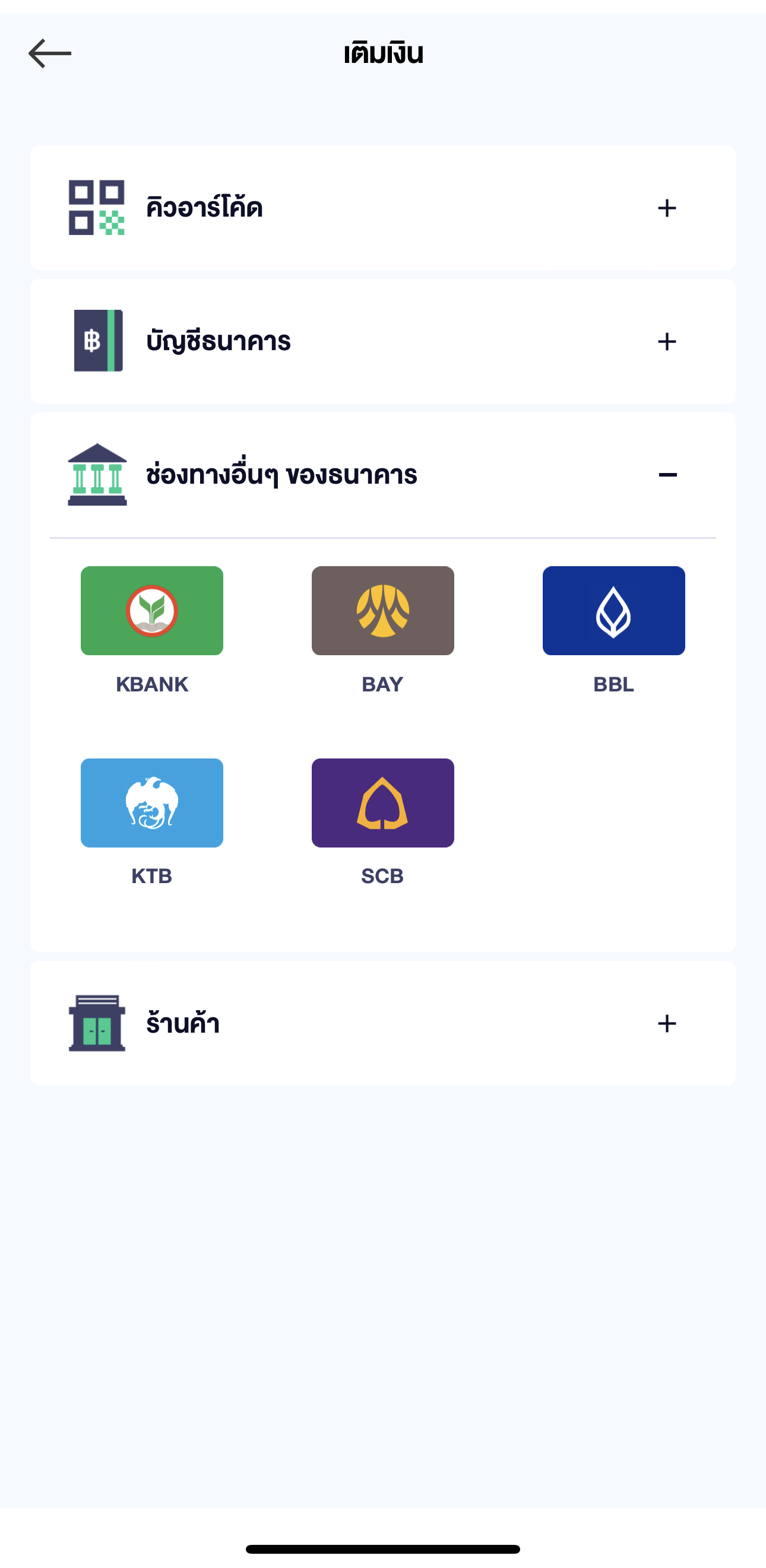Pick KTB bank for top-up
The image size is (766, 1568).
coord(151,803)
